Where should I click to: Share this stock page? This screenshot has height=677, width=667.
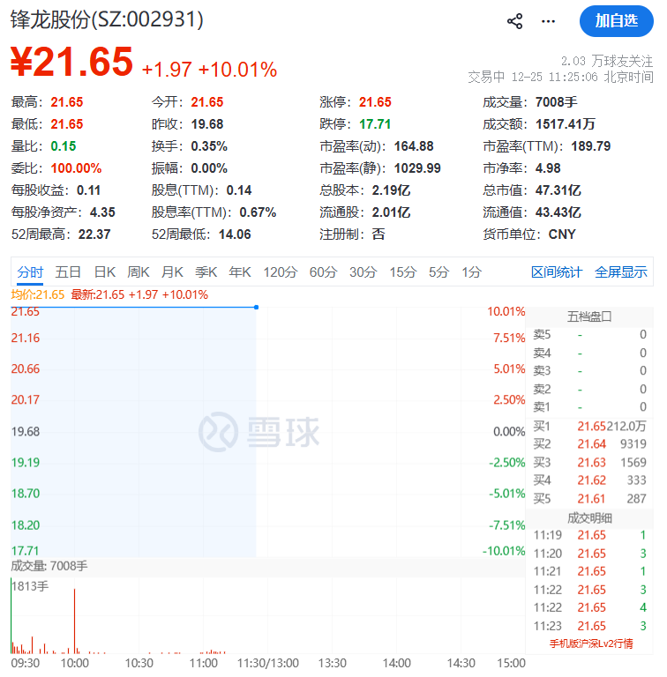pos(515,21)
